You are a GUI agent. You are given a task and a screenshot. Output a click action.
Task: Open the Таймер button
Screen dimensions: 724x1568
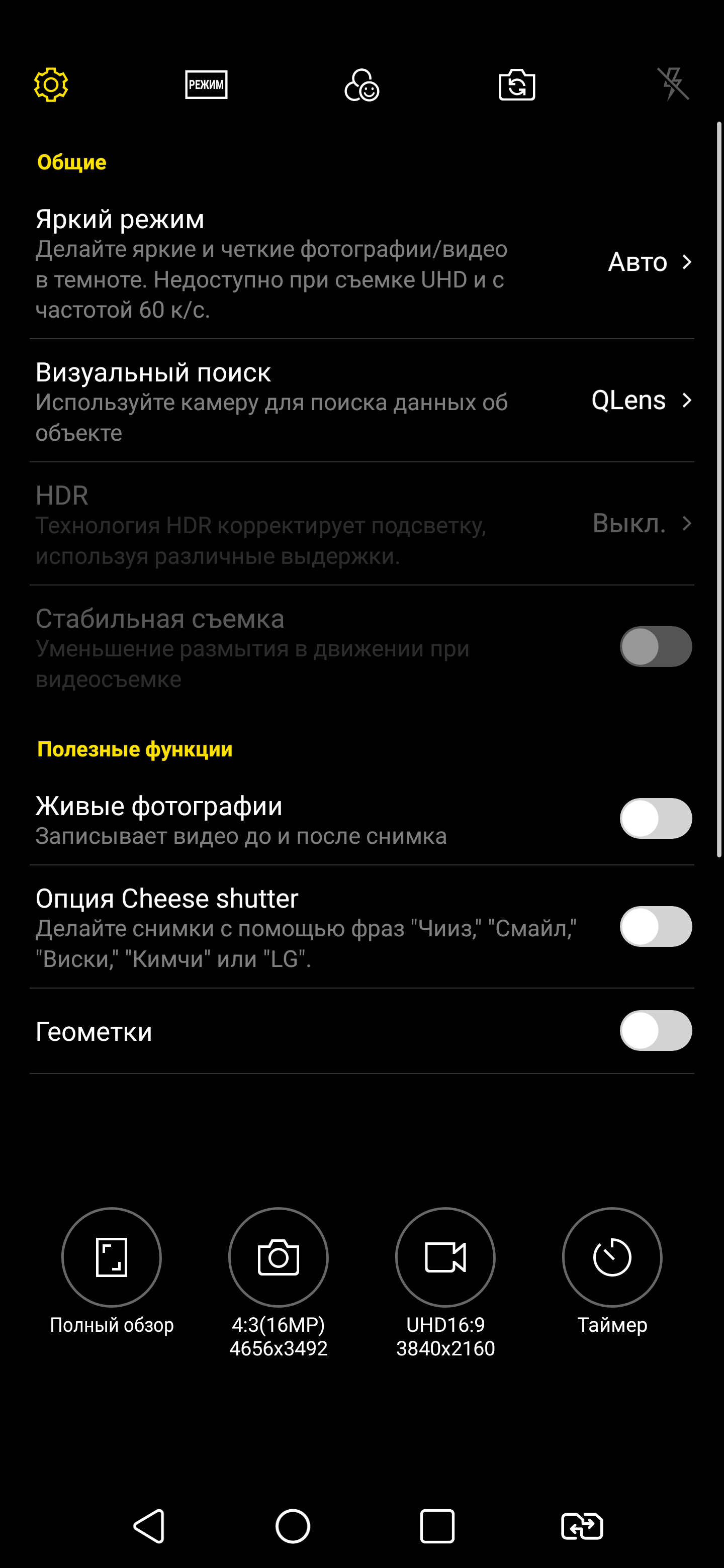click(612, 1257)
